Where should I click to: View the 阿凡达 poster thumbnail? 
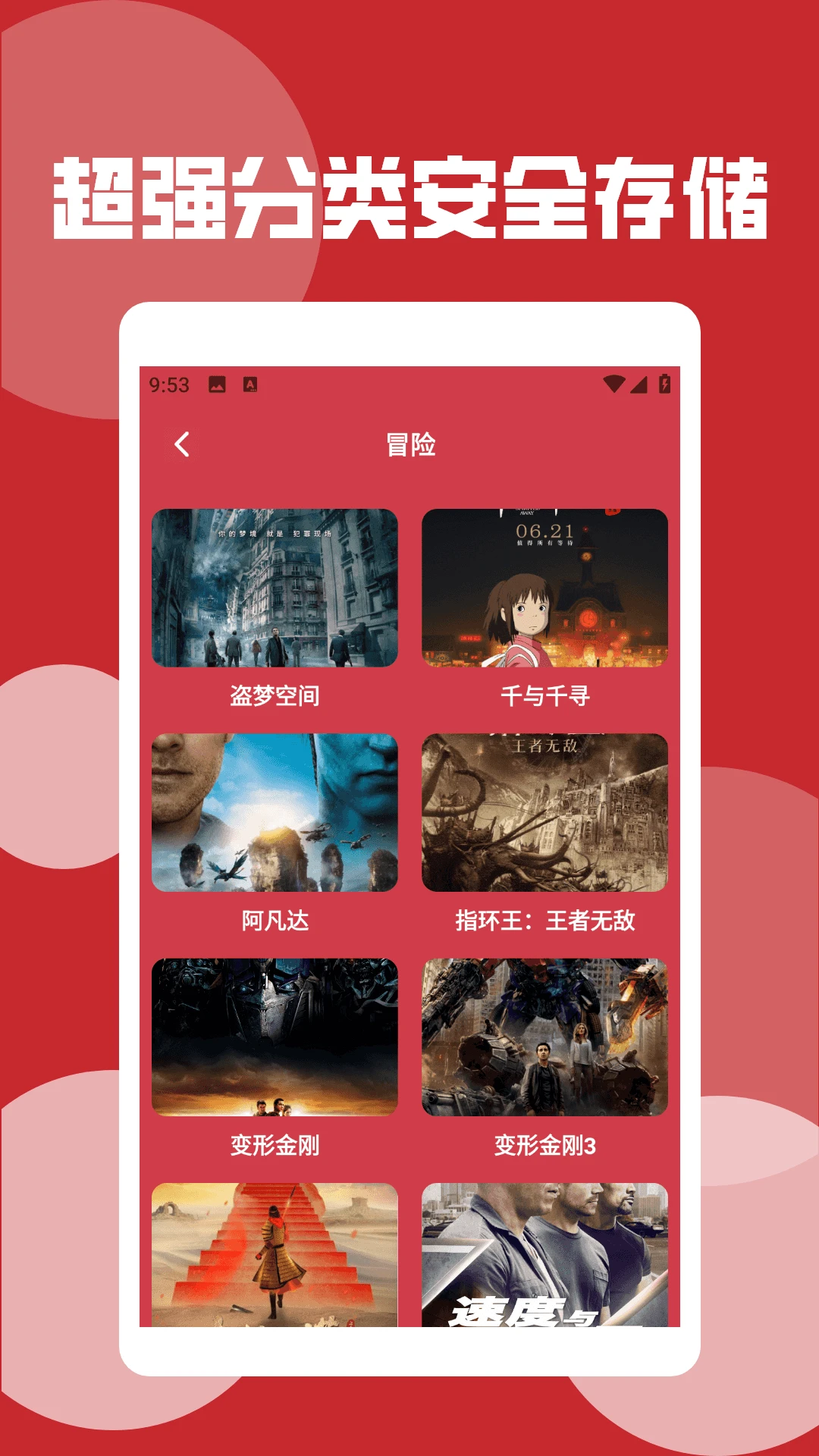275,813
